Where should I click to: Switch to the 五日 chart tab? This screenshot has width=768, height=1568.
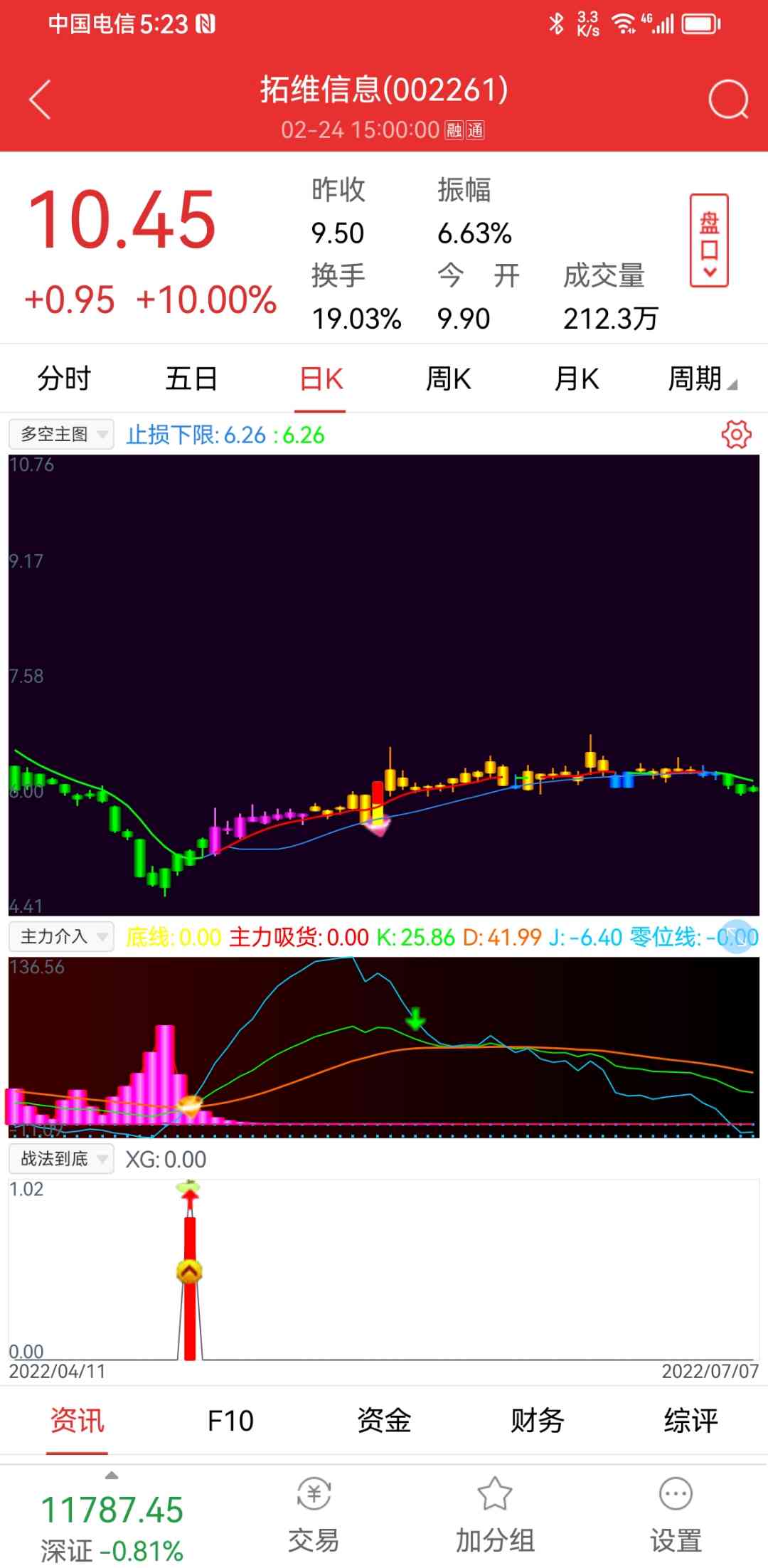coord(191,378)
